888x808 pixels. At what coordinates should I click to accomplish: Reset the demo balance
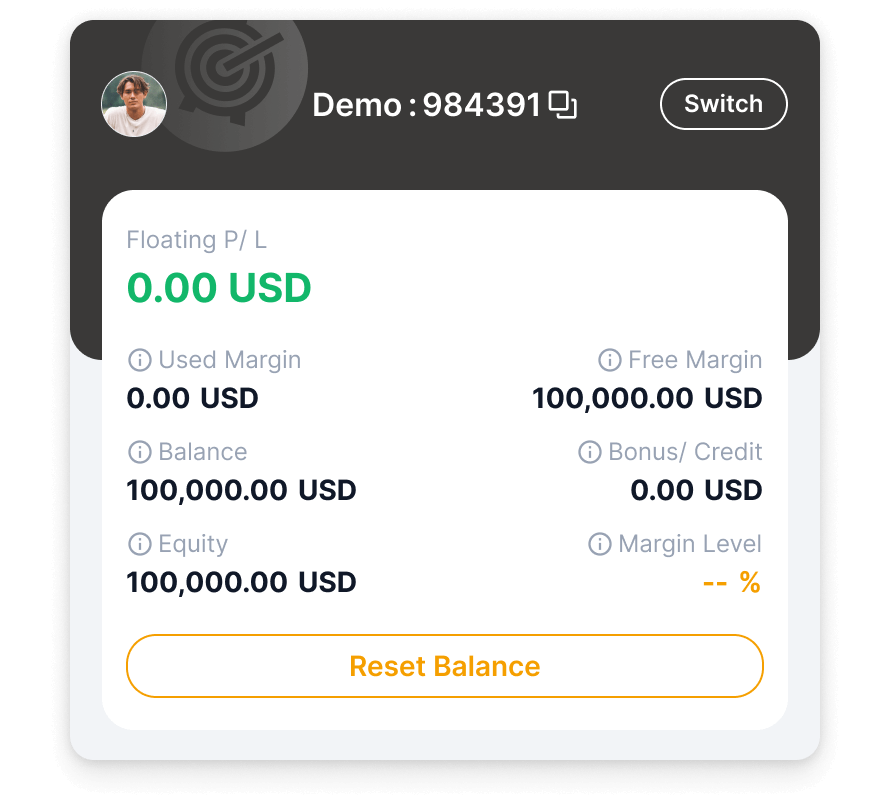click(444, 666)
